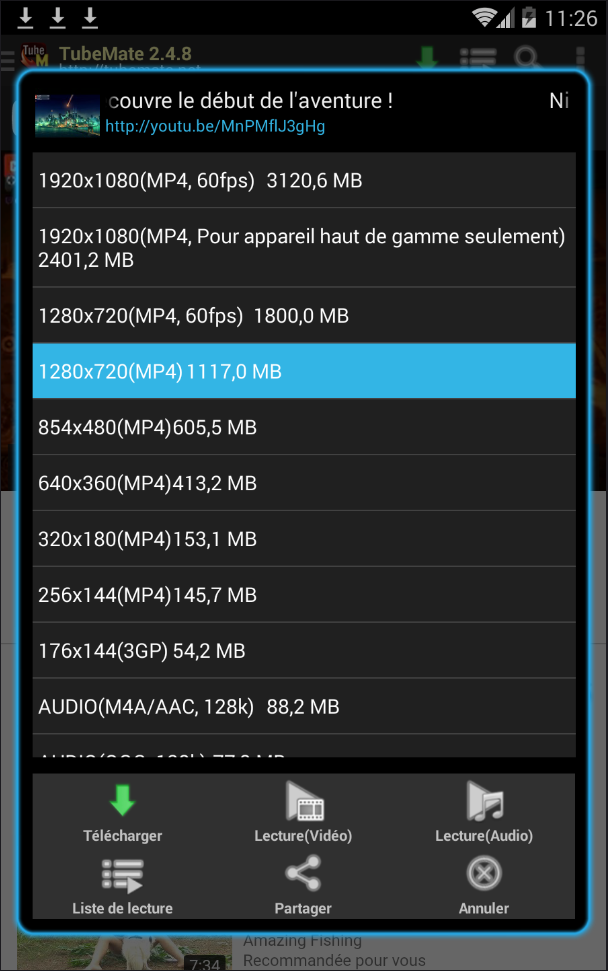Select the 176x144 3GP format
Screen dimensions: 608x971
(303, 651)
